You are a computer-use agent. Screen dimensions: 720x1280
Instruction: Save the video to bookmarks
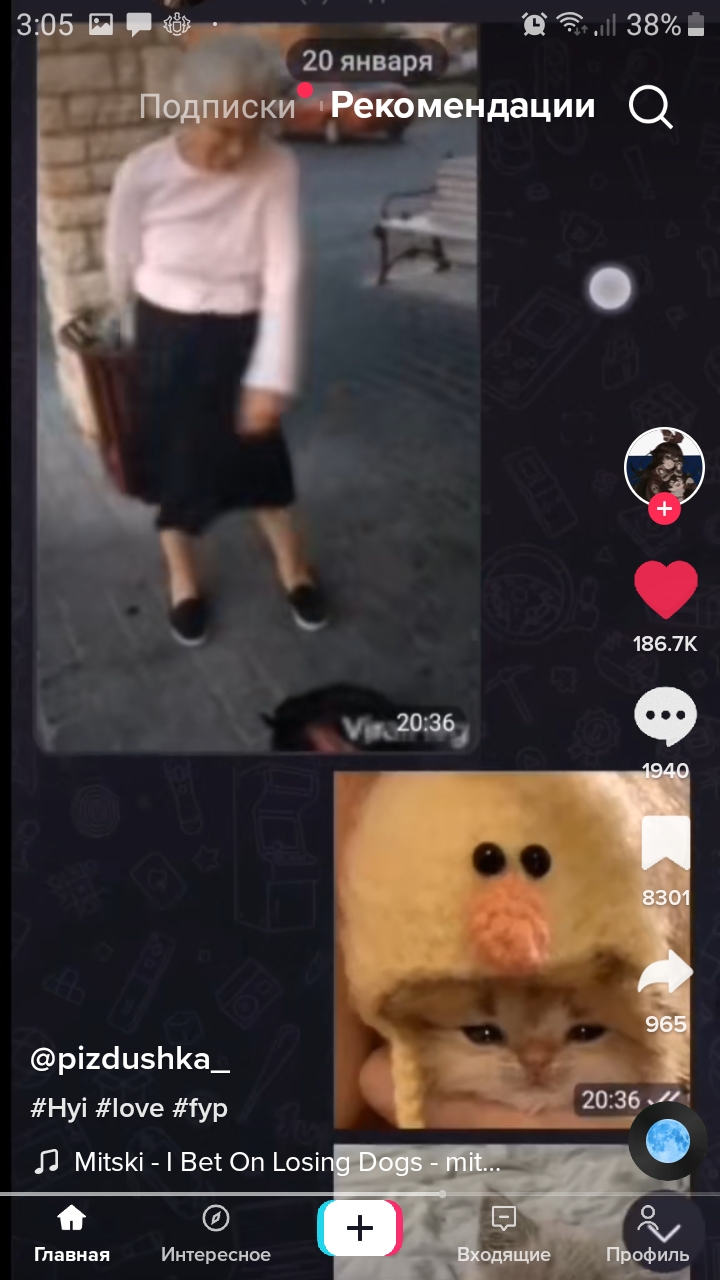665,843
